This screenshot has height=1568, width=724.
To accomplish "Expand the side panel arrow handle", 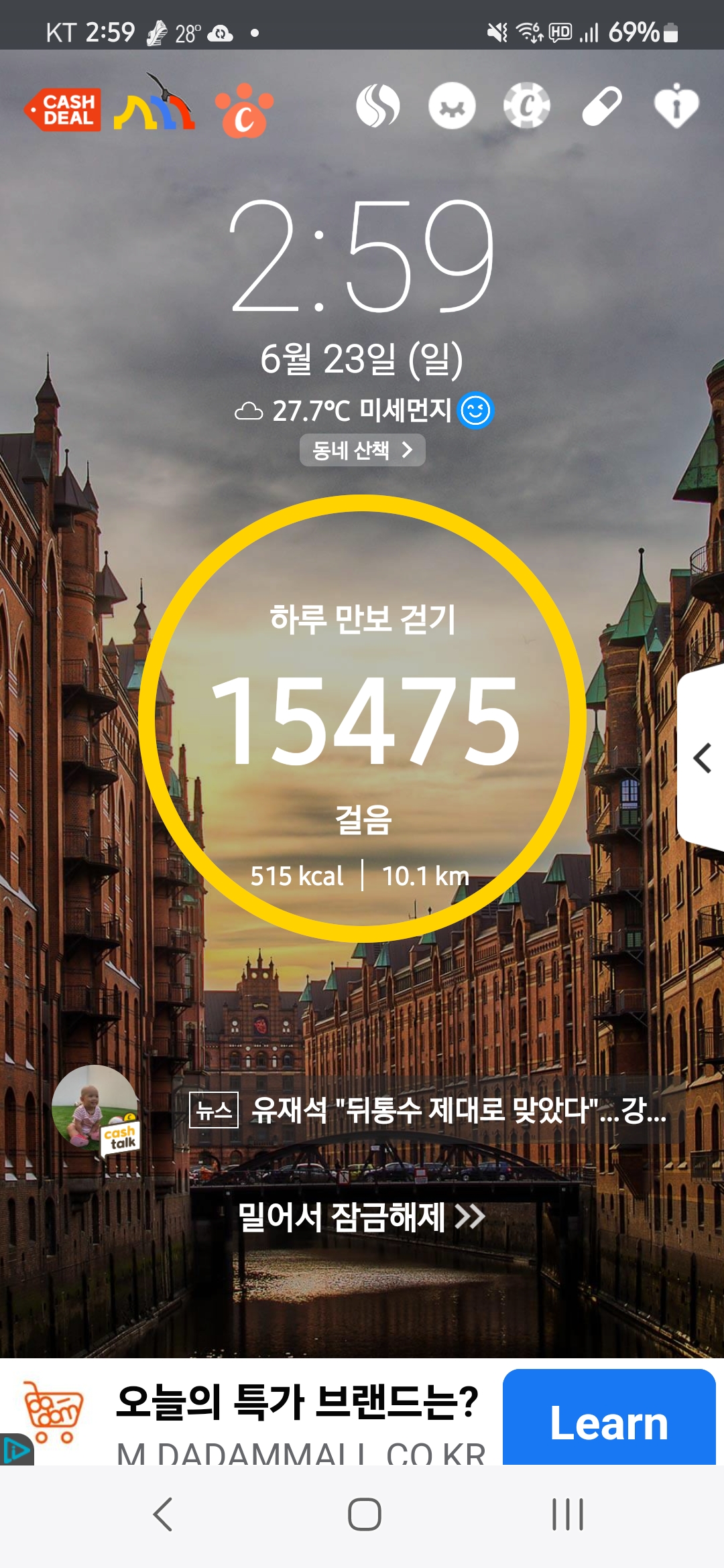I will tap(701, 758).
